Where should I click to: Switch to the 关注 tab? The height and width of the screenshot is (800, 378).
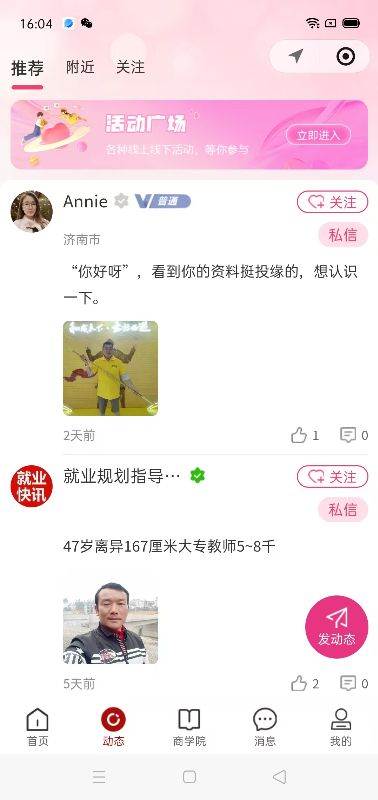[x=131, y=67]
